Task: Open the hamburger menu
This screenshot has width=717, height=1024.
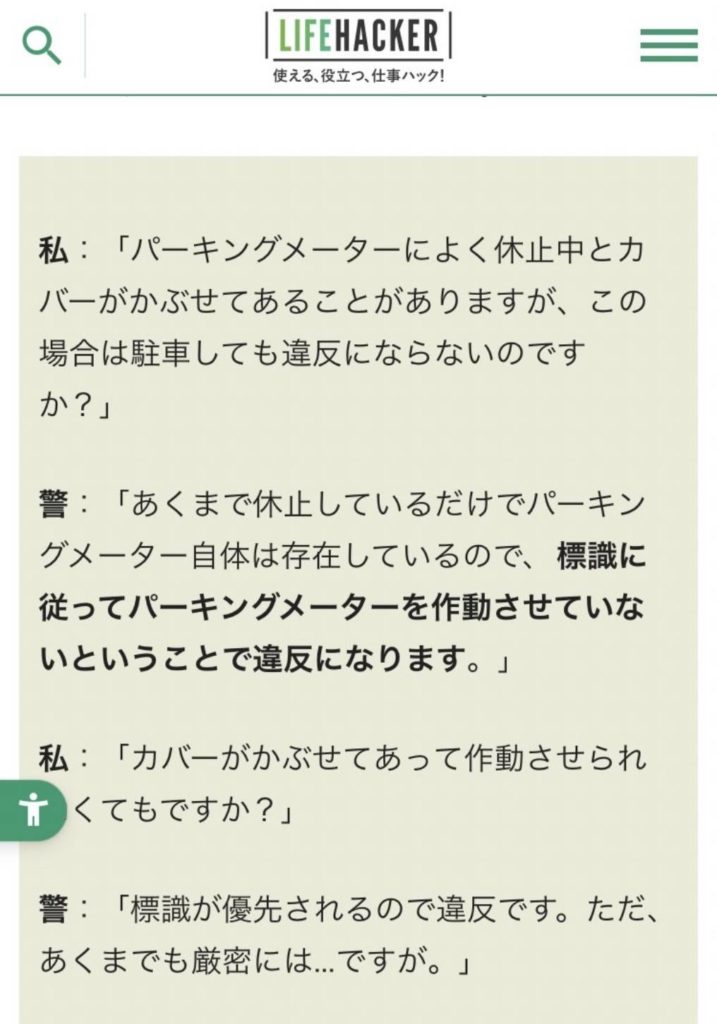Action: pyautogui.click(x=668, y=45)
